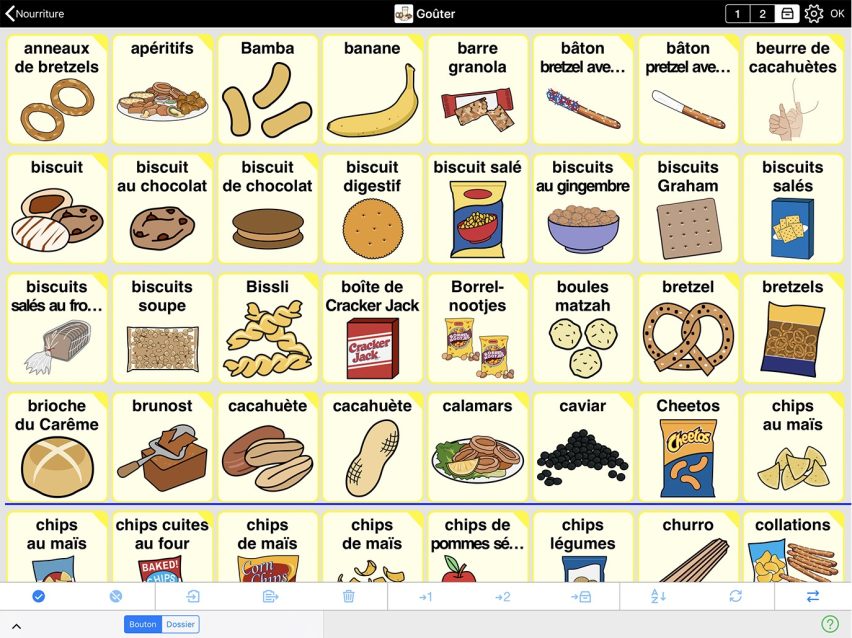Select the boîte de Cracker Jack tile
Screen dimensions: 852x638
[372, 328]
